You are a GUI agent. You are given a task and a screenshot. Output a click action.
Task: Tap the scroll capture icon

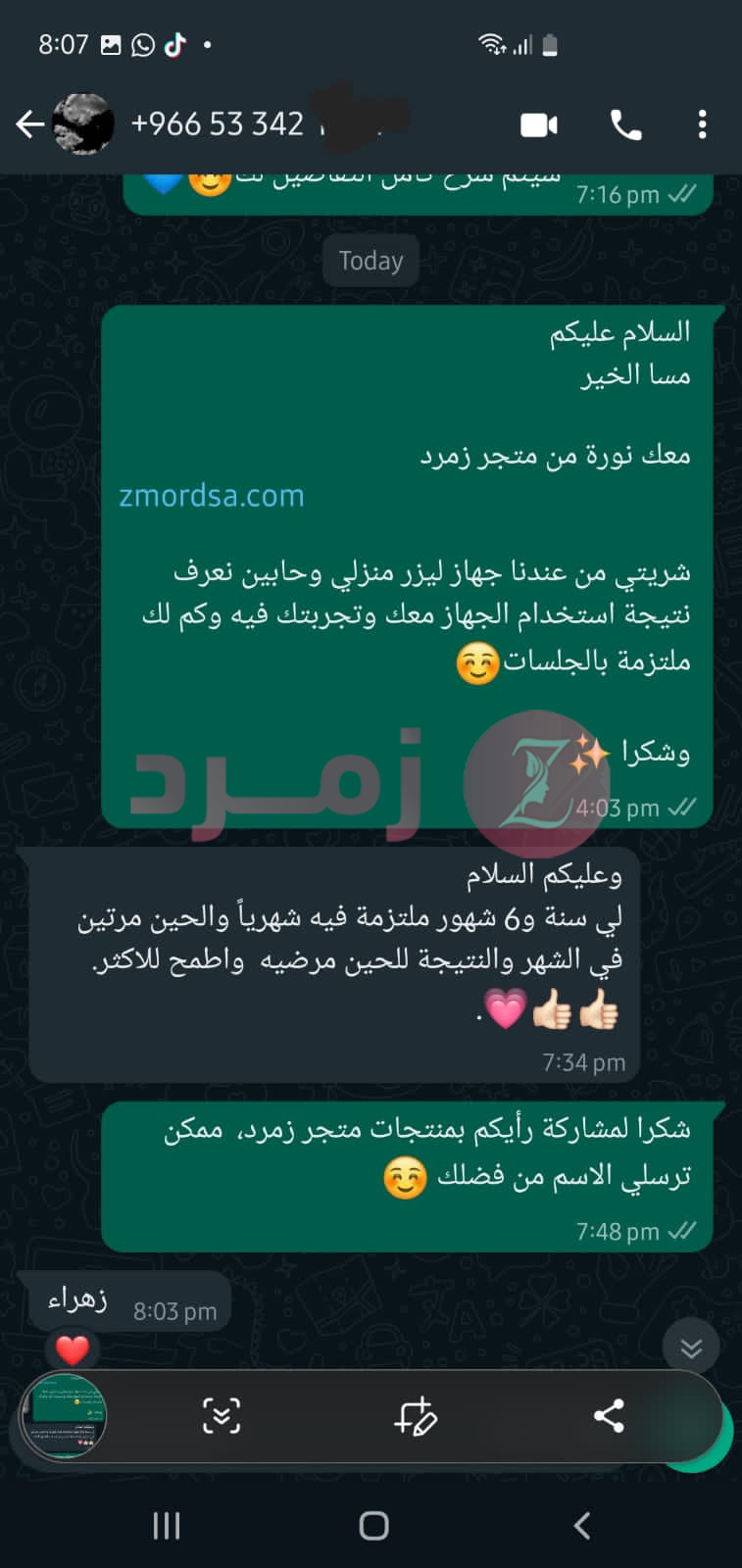click(222, 1416)
